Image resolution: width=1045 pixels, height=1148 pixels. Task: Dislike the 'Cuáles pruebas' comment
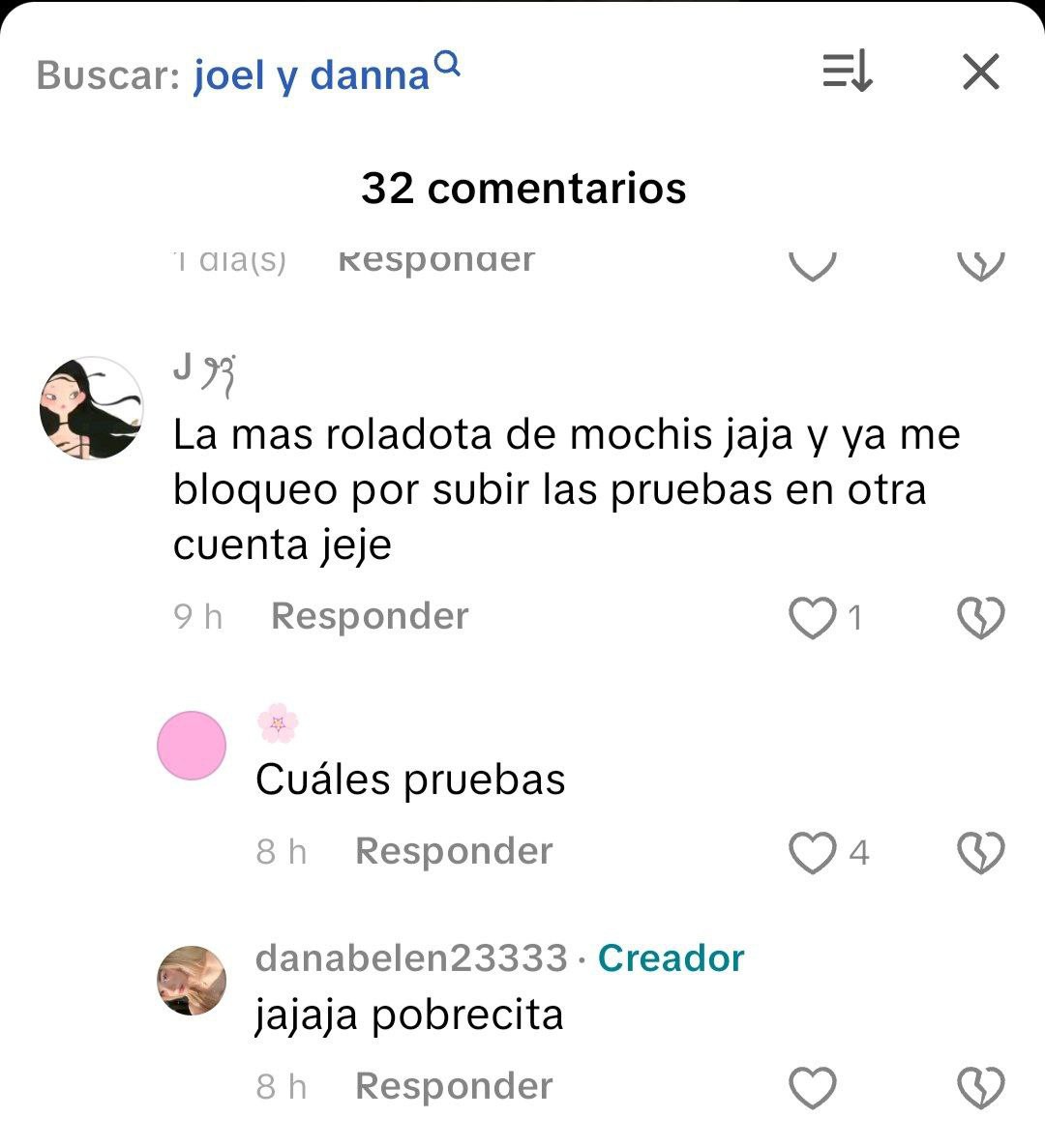980,852
